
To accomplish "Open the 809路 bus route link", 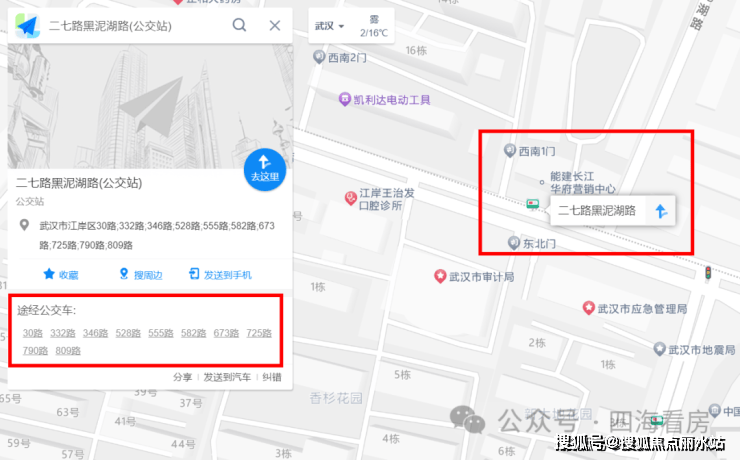I will (68, 350).
